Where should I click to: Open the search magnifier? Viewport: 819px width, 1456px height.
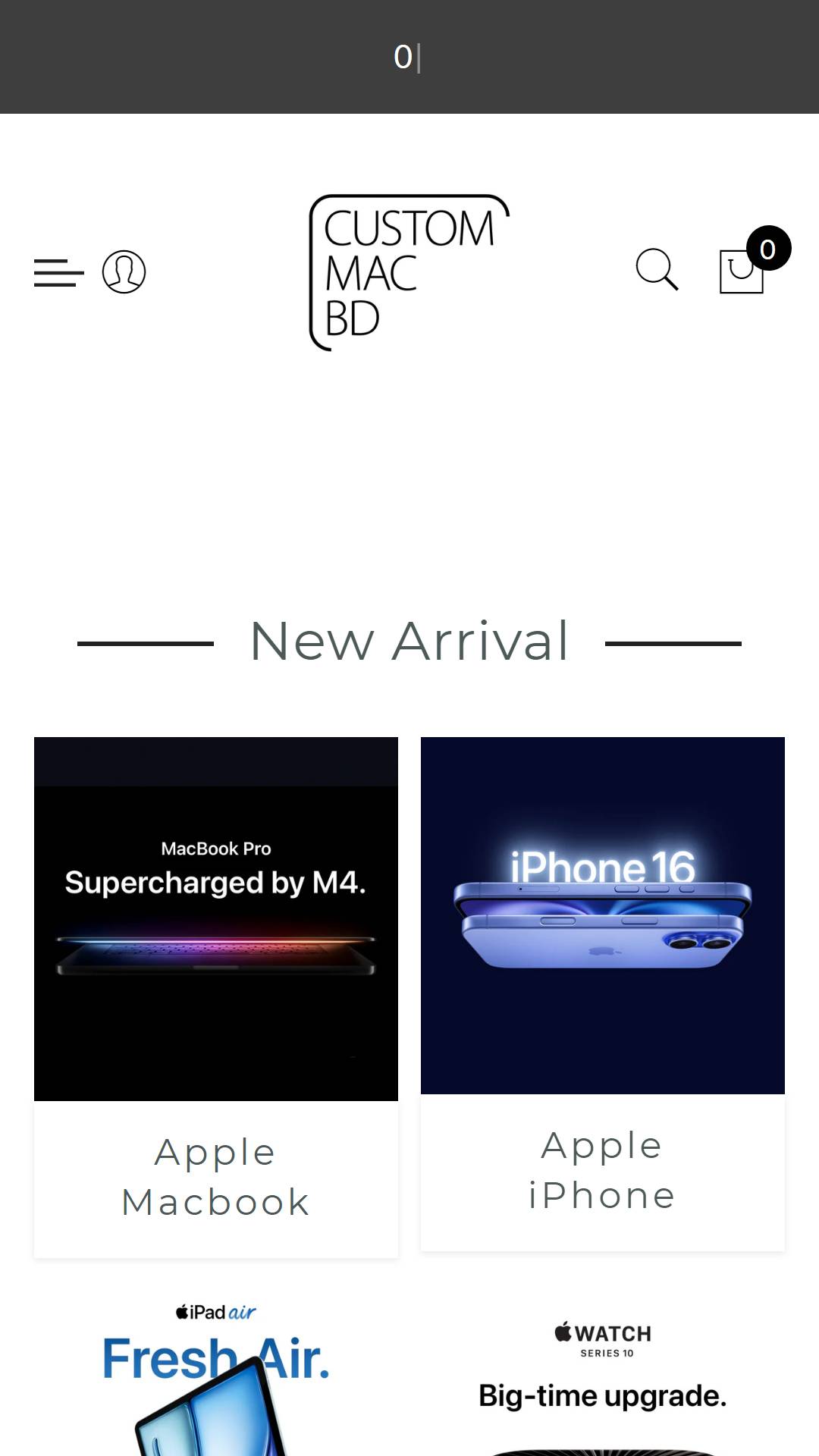pos(657,270)
